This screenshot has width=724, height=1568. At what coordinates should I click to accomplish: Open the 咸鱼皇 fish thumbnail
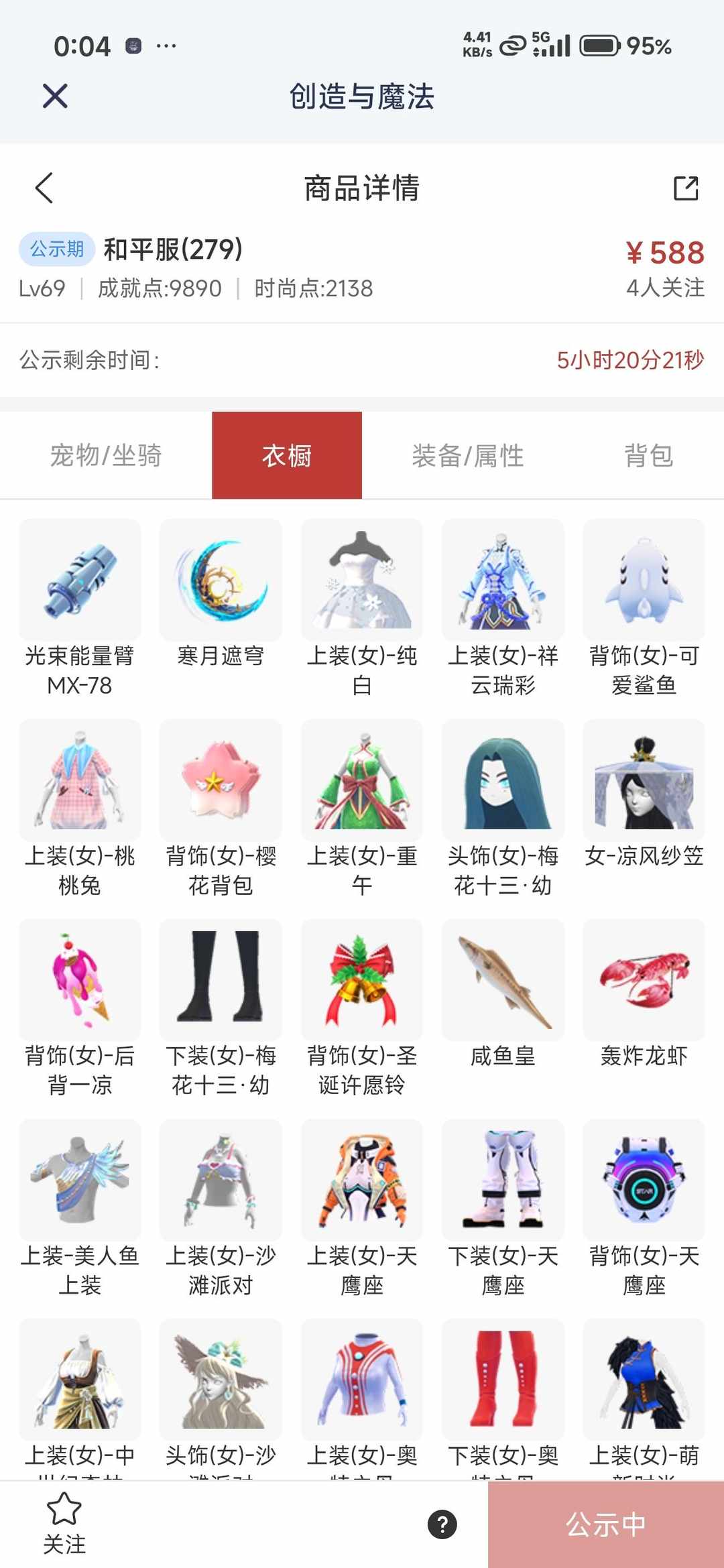[x=502, y=981]
